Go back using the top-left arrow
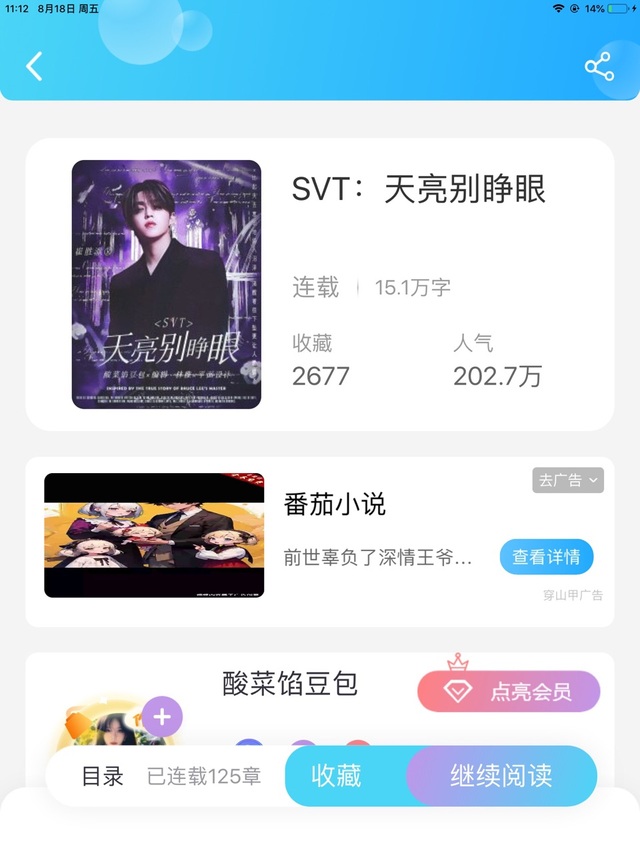The height and width of the screenshot is (853, 640). tap(34, 67)
